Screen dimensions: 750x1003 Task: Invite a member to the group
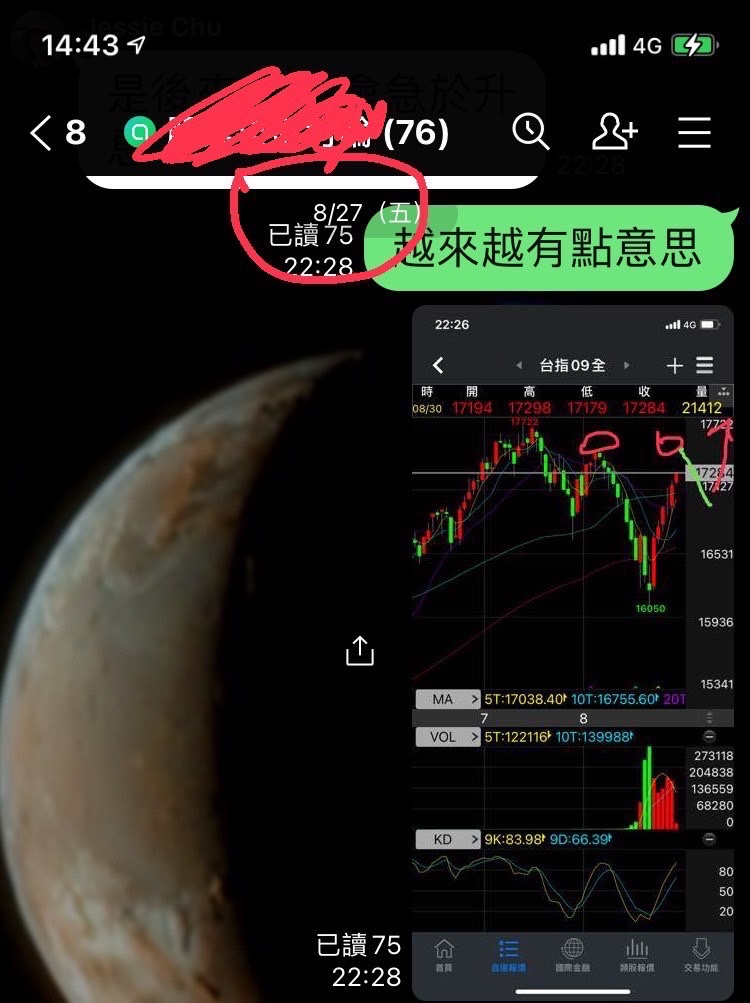click(x=614, y=131)
